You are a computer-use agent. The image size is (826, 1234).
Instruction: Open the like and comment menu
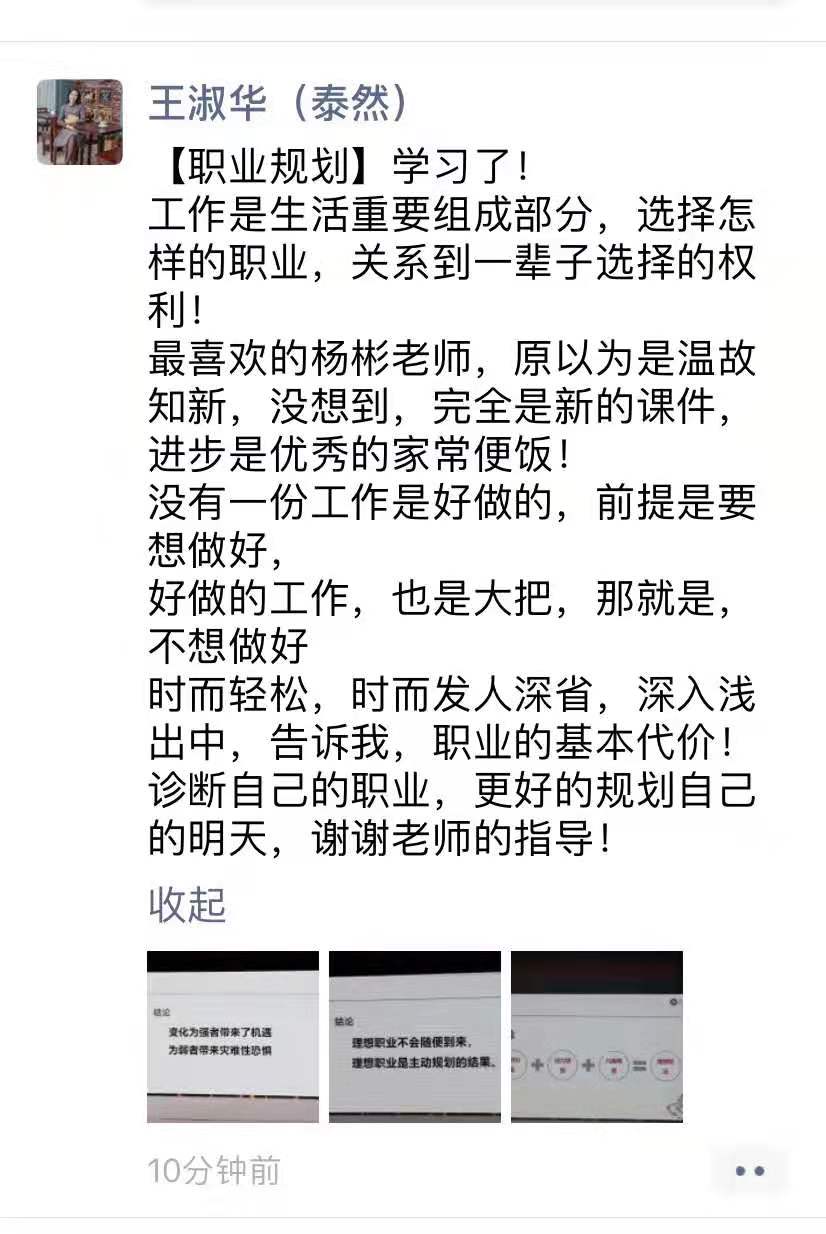click(749, 1170)
